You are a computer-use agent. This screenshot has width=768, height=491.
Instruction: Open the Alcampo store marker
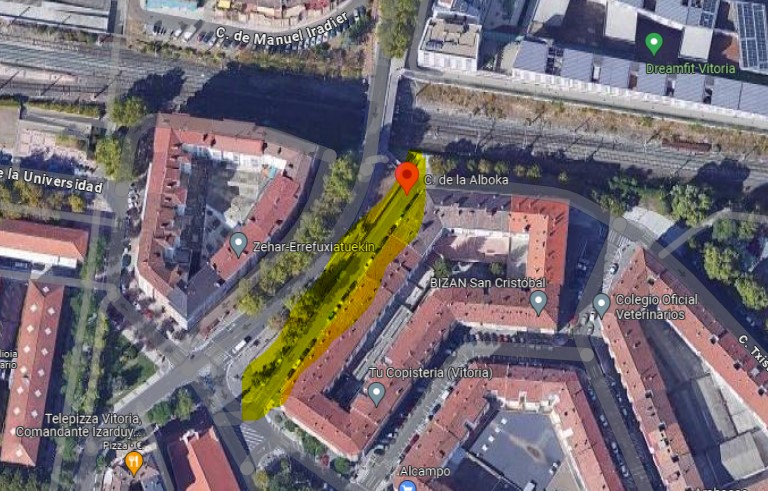tap(406, 486)
